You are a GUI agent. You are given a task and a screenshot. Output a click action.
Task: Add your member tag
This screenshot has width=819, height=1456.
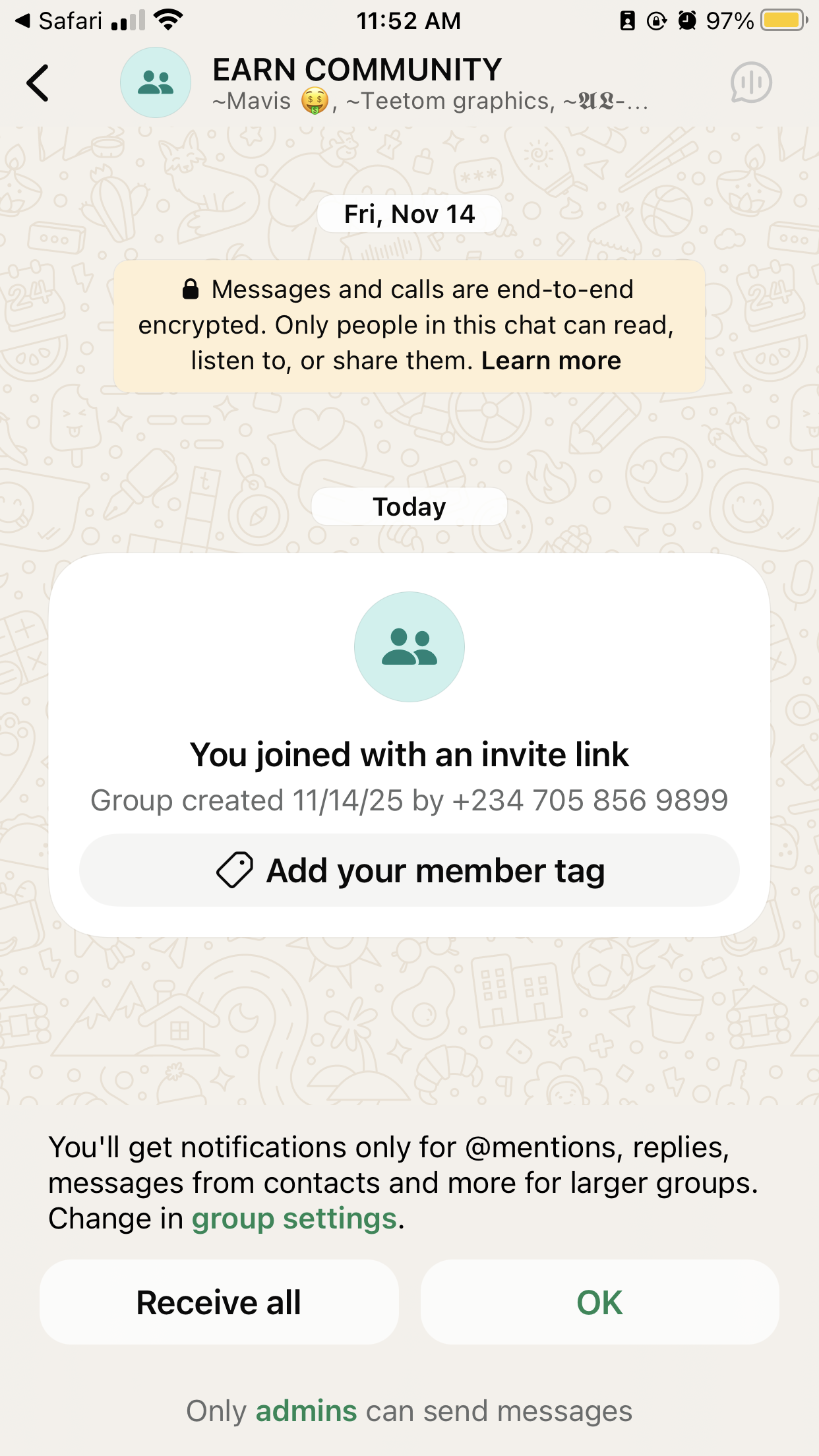coord(409,870)
